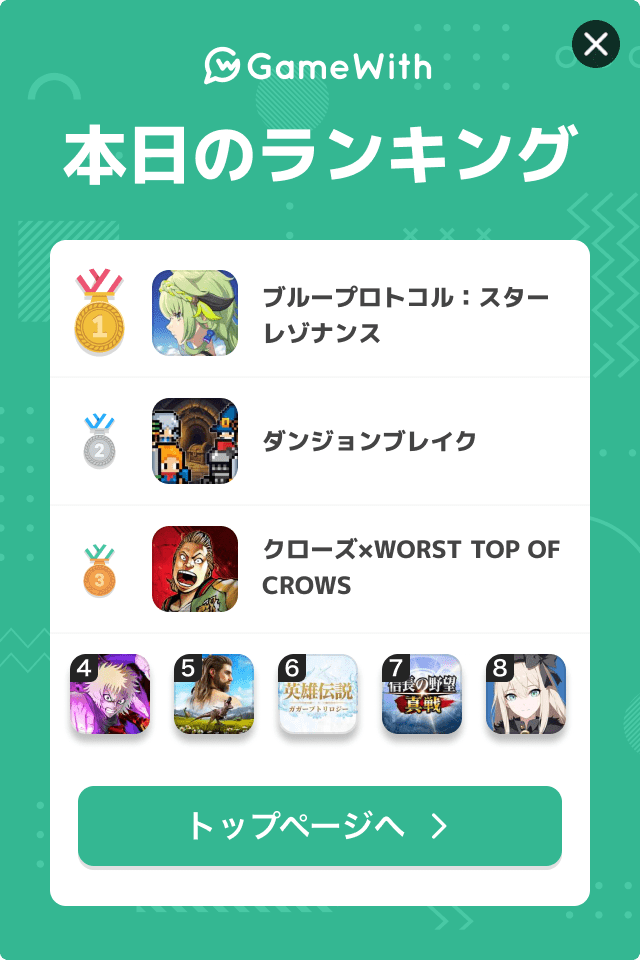The height and width of the screenshot is (960, 640).
Task: Open ブループロトコル:スターレゾナンス ranked first
Action: click(x=320, y=313)
